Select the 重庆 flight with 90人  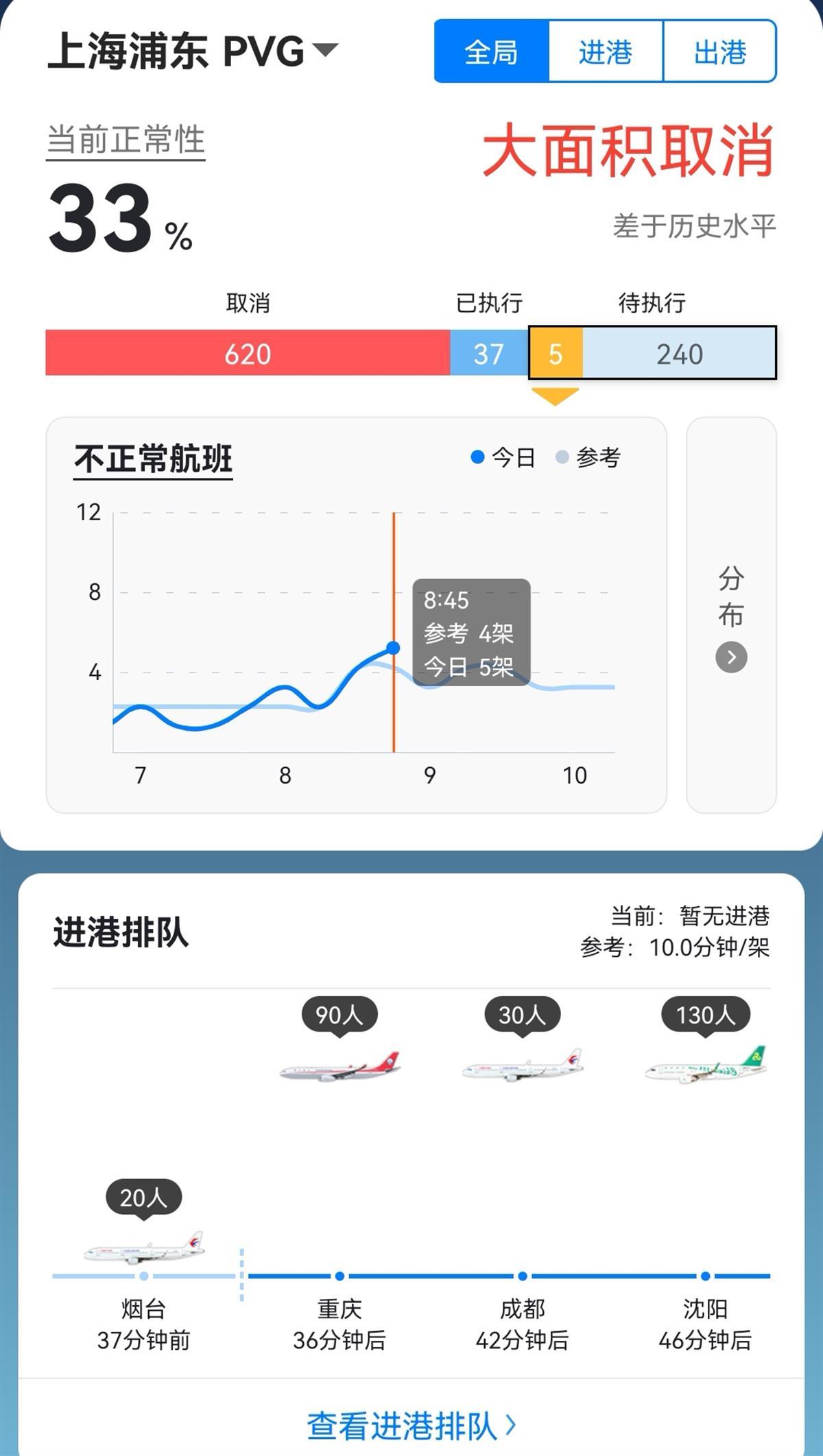tap(339, 1066)
